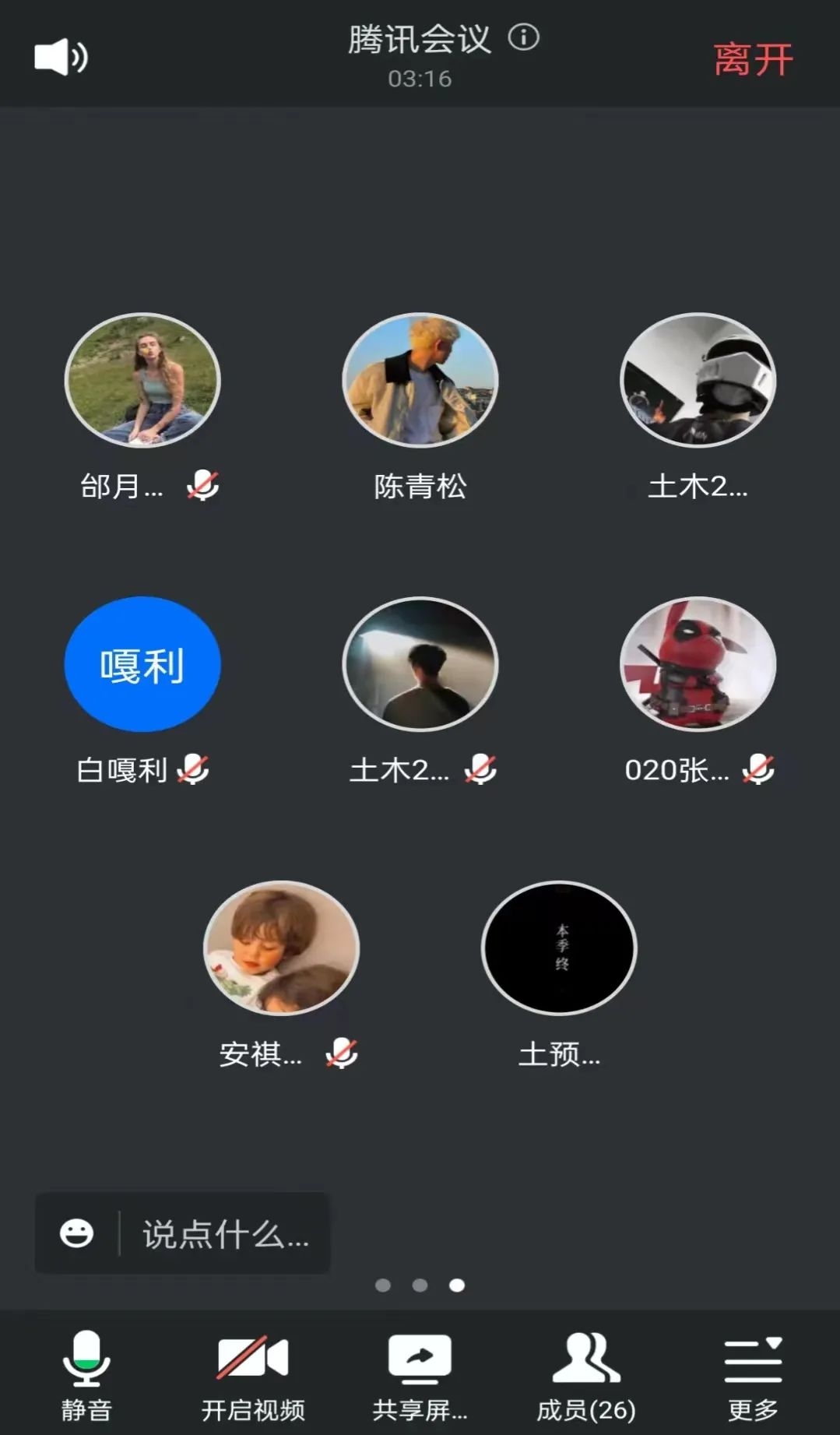Mute microphone with 静音

tap(86, 1374)
